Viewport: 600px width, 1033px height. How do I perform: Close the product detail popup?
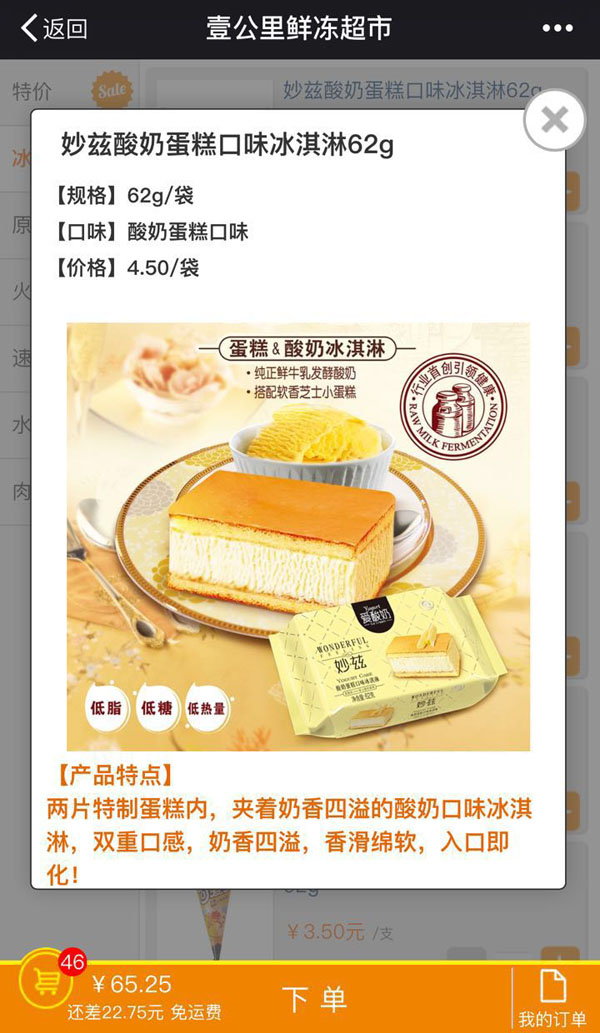pyautogui.click(x=554, y=121)
